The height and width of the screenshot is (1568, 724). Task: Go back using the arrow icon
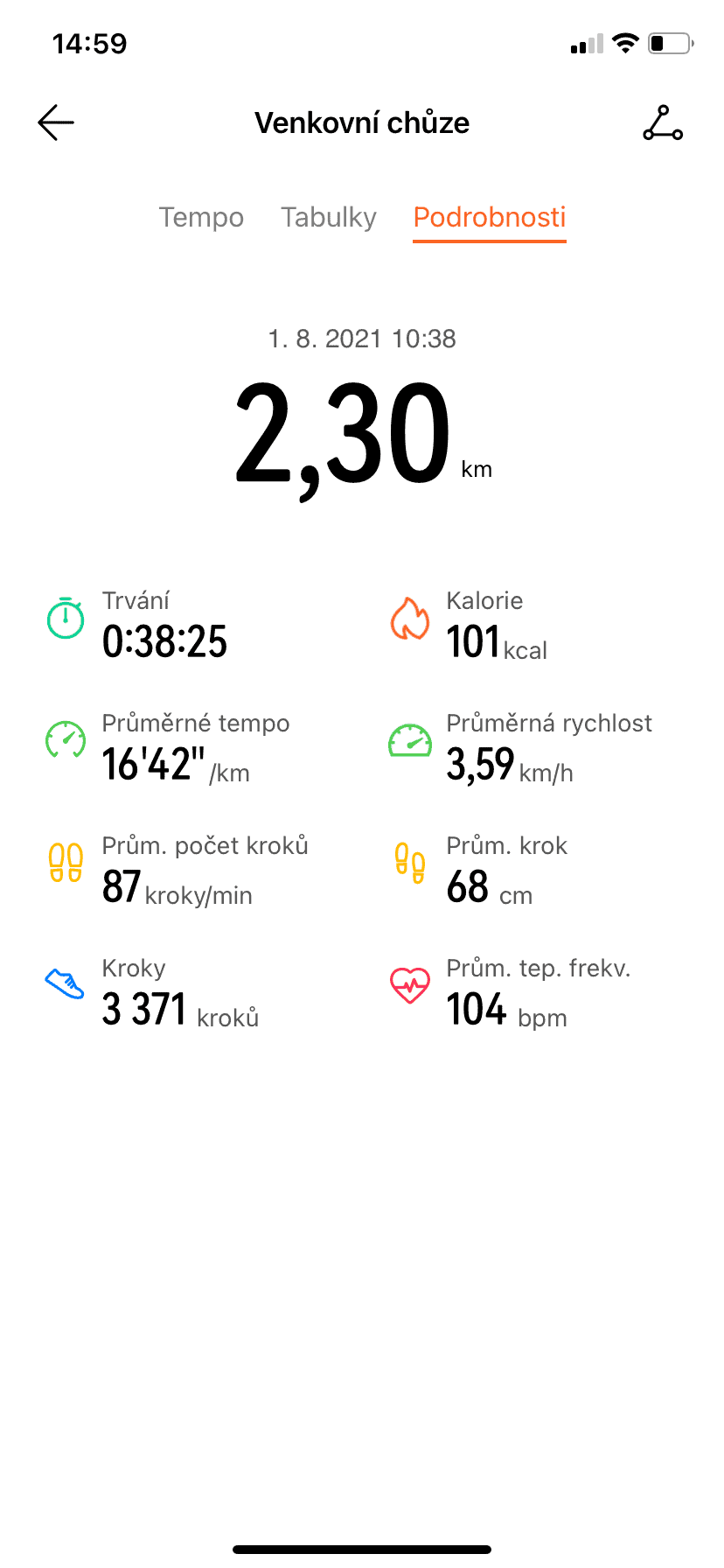tap(56, 122)
